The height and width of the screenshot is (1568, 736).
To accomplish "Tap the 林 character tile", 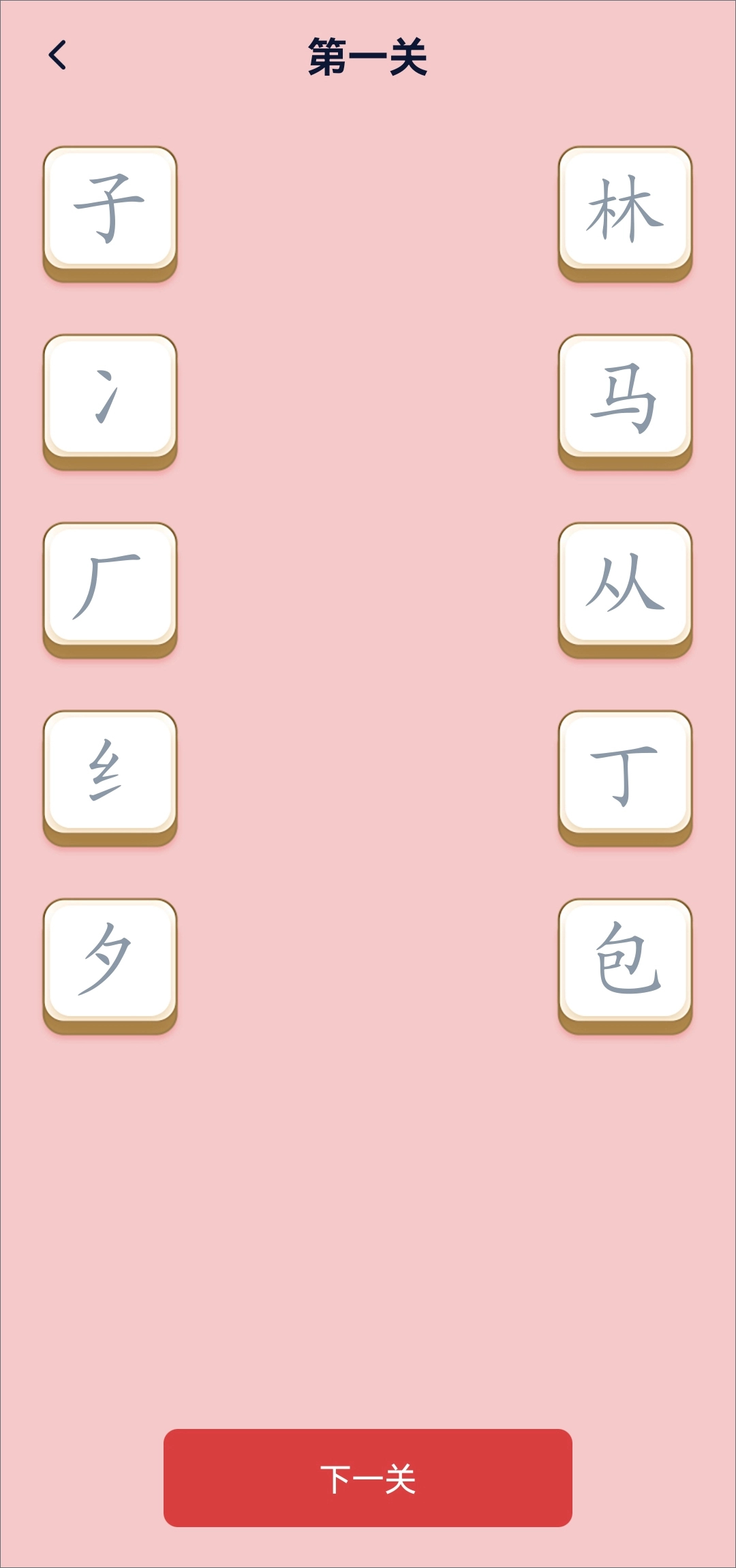I will [625, 209].
